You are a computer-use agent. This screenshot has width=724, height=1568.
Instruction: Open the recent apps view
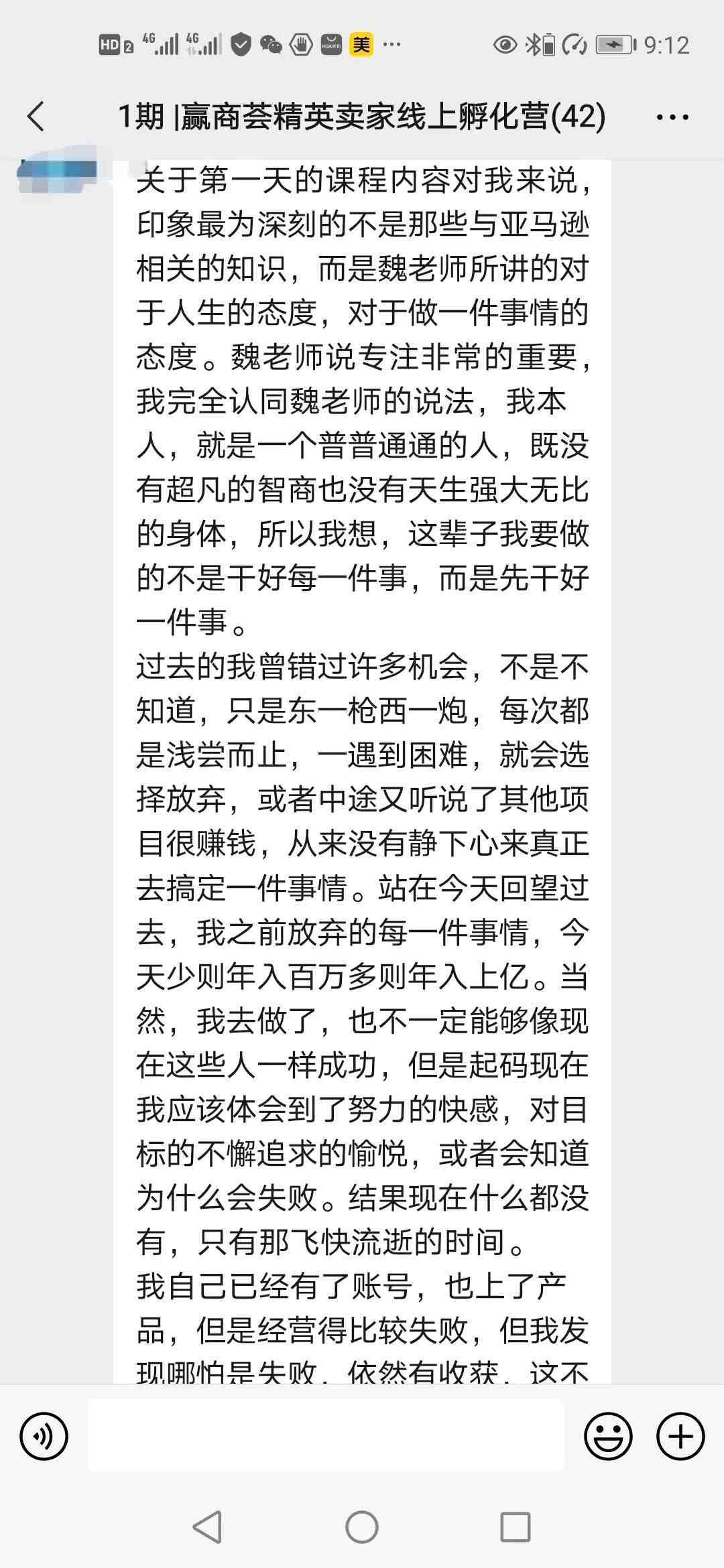[516, 1528]
